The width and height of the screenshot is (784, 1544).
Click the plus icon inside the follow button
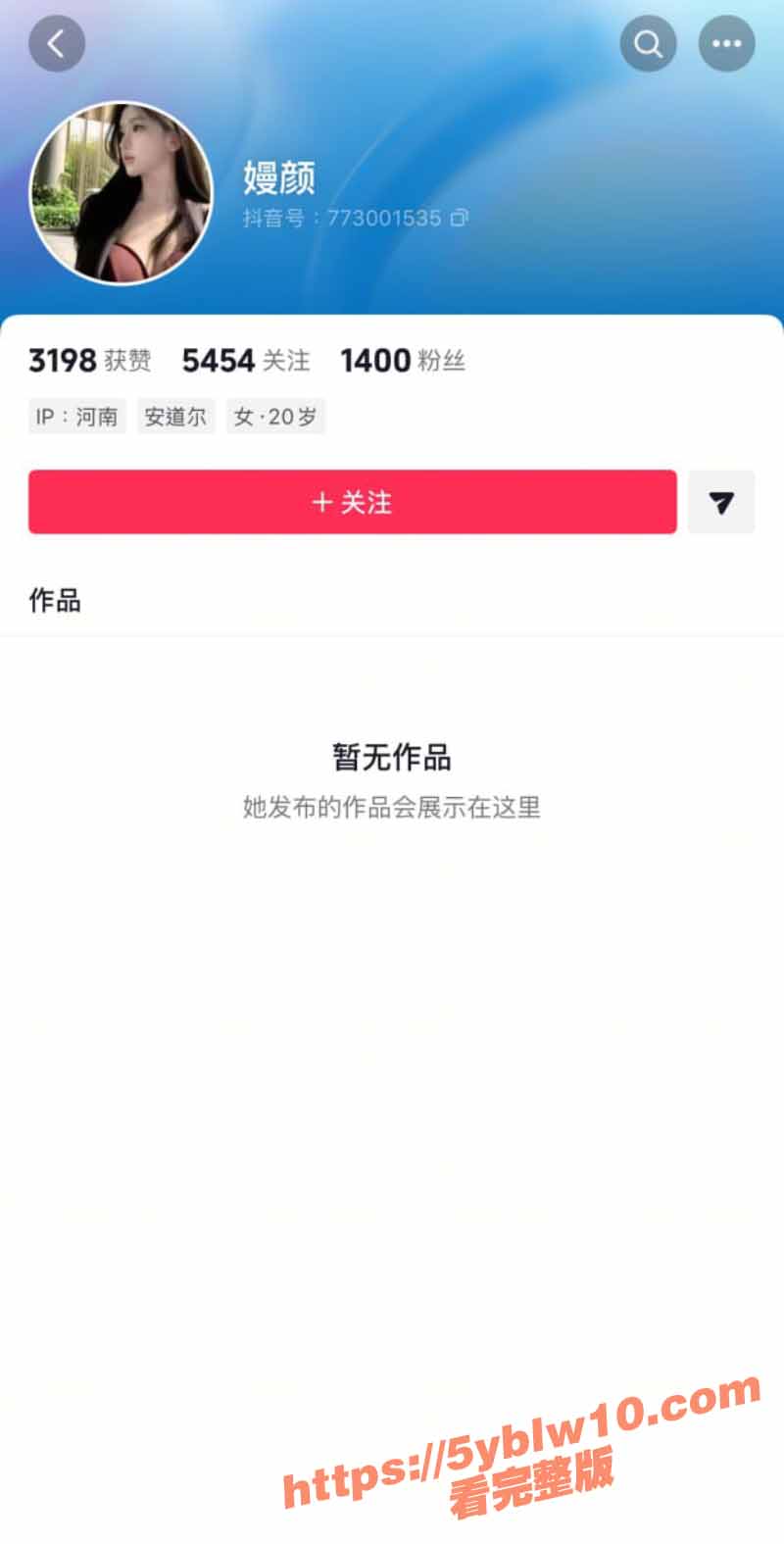(x=323, y=502)
